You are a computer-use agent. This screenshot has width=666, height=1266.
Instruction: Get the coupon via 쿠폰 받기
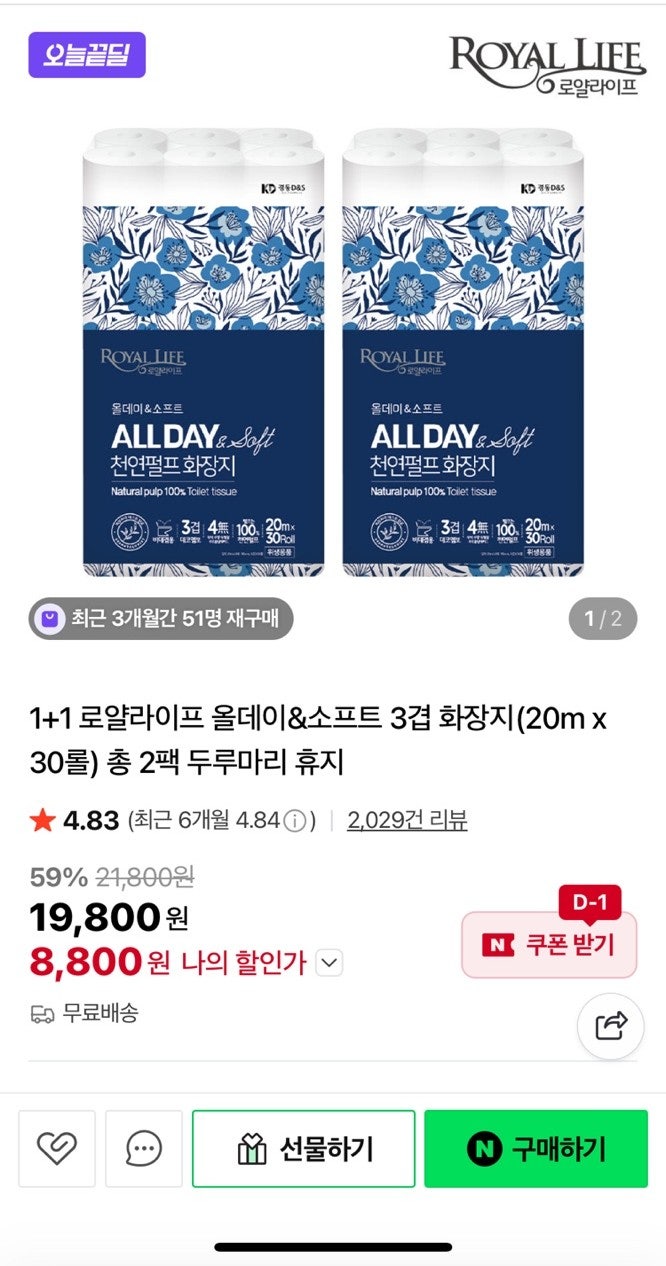point(549,944)
